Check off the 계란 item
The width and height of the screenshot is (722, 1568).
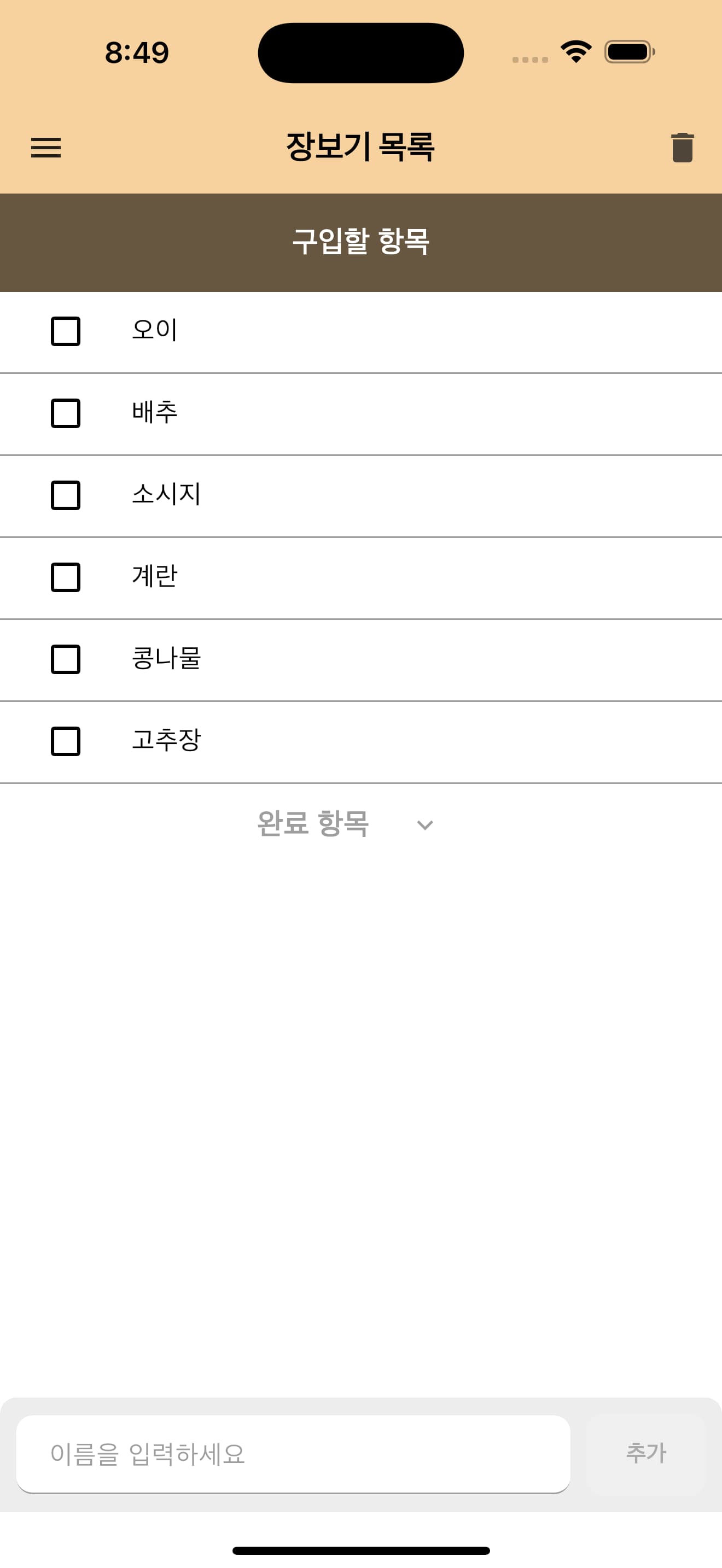tap(65, 577)
